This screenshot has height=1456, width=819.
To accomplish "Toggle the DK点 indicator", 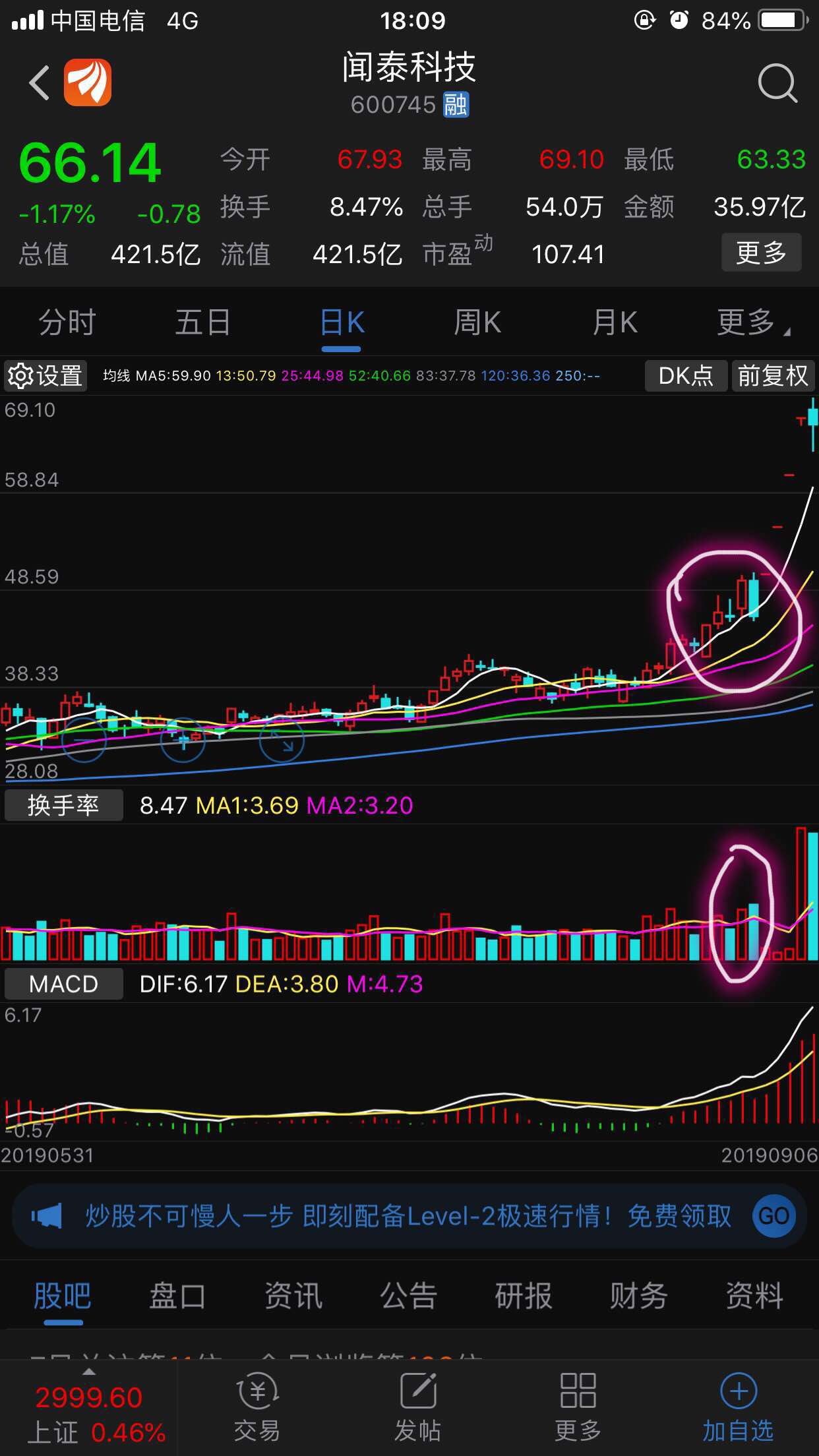I will (x=685, y=376).
